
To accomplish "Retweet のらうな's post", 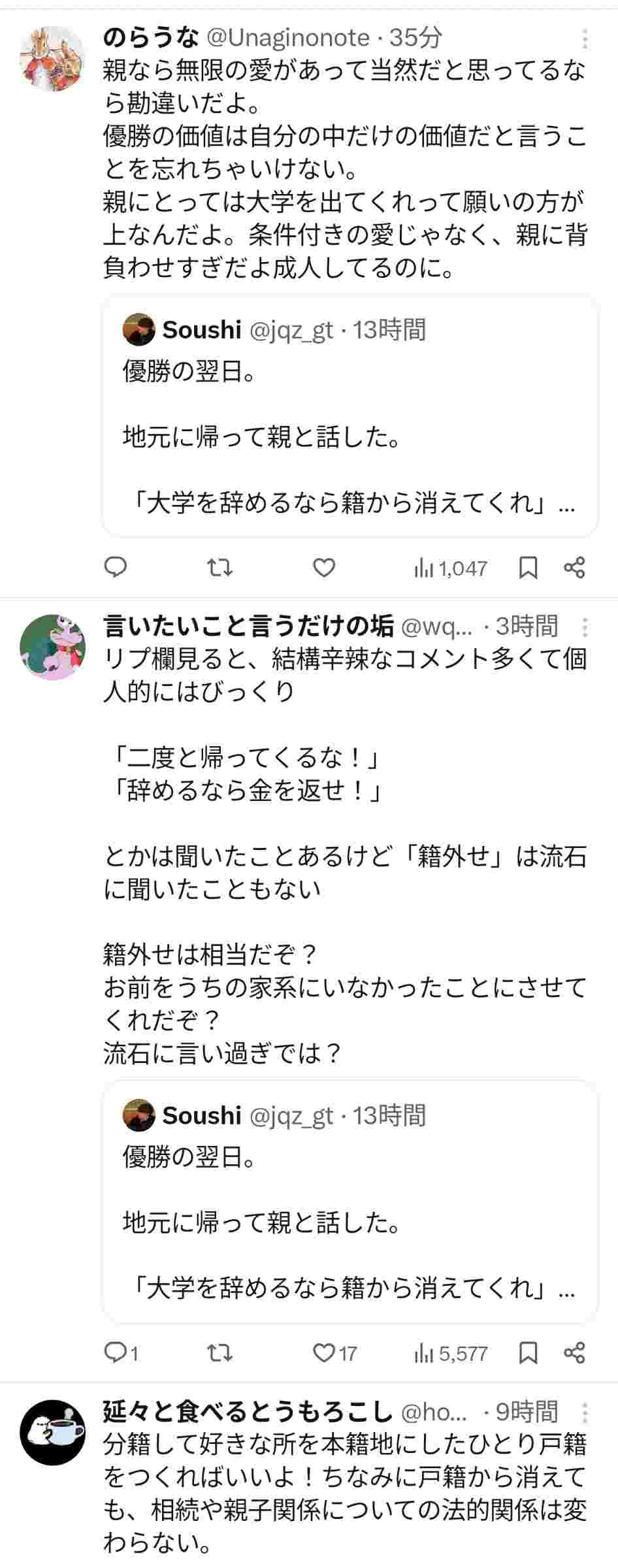I will [x=220, y=568].
